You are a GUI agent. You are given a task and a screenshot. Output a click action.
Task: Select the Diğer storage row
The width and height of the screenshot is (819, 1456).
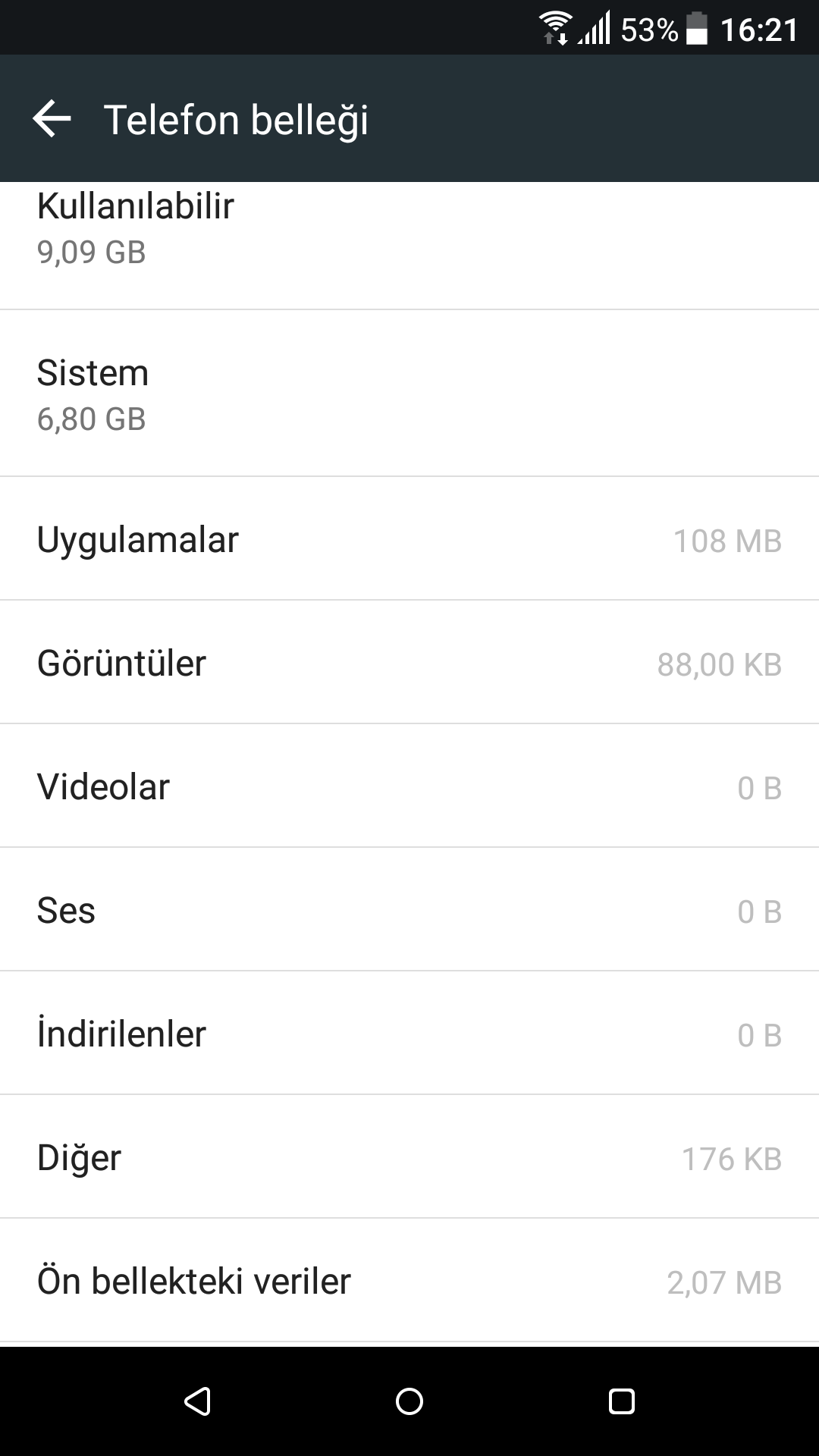(409, 1157)
